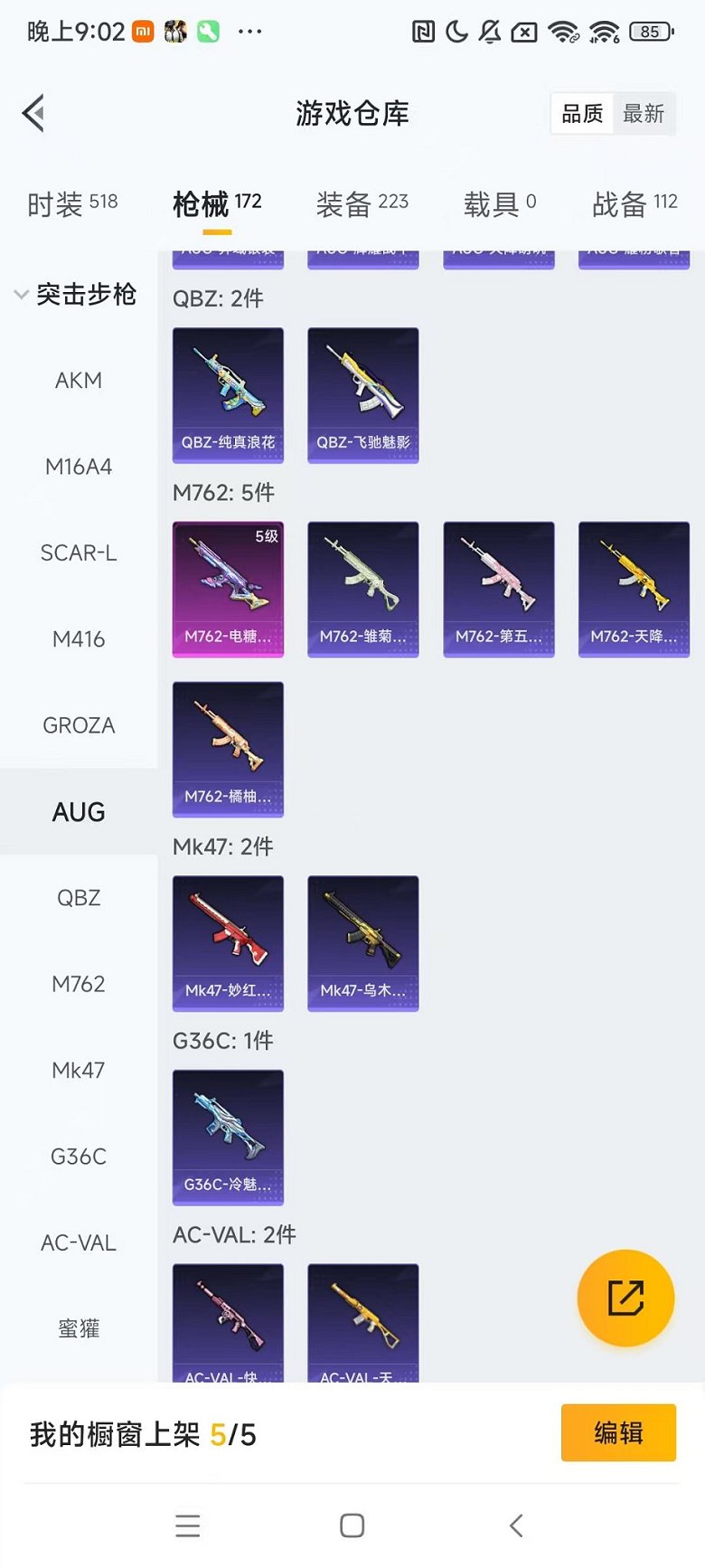Jump to the 蜜獾 weapon section
Screen dimensions: 705x1568
tap(79, 1328)
